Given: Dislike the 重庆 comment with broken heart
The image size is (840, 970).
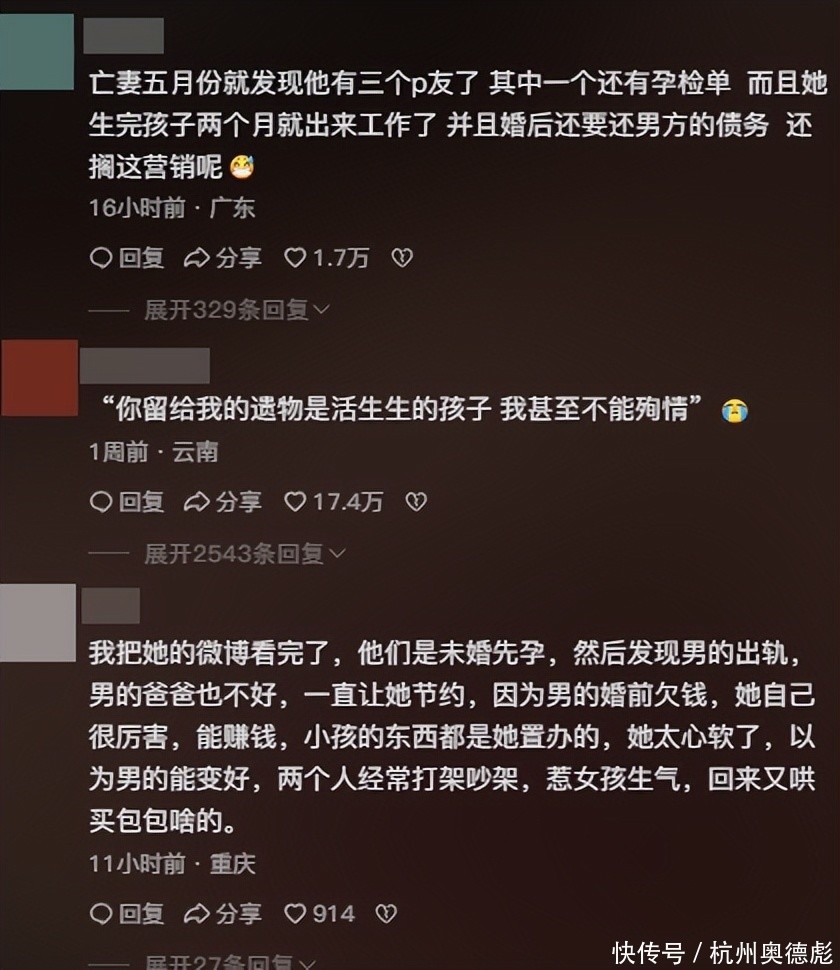Looking at the screenshot, I should click(x=387, y=913).
